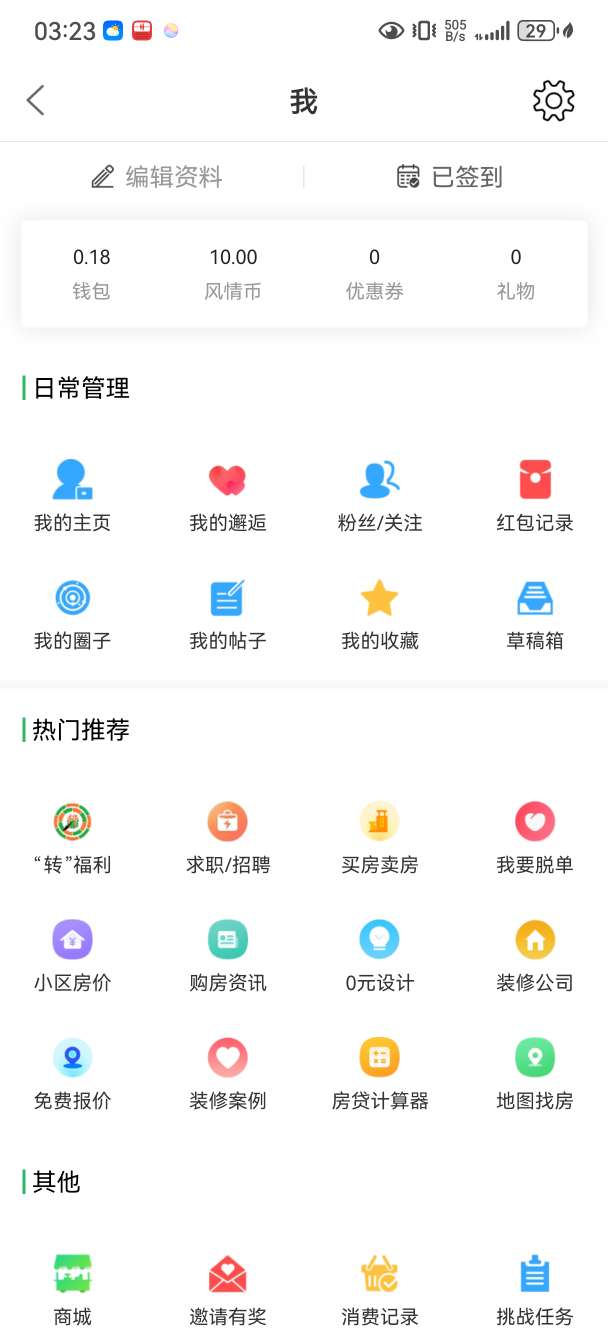Open 草稿箱 drafts
This screenshot has height=1344, width=608.
[x=535, y=615]
